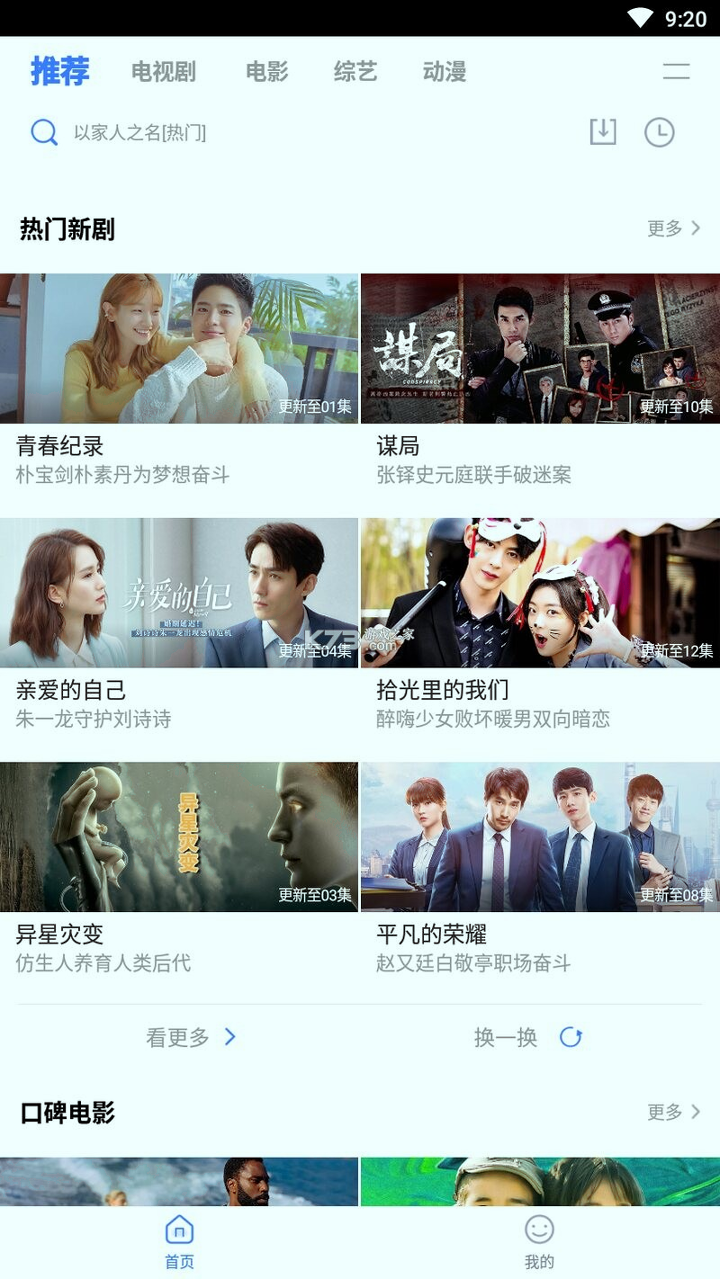Switch to the 动漫 tab

(444, 72)
